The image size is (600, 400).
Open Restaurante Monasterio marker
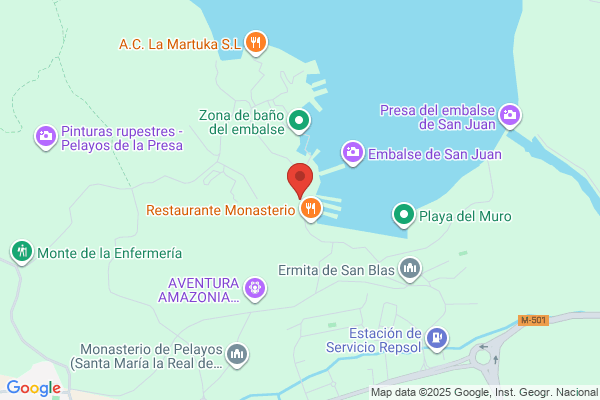[311, 209]
